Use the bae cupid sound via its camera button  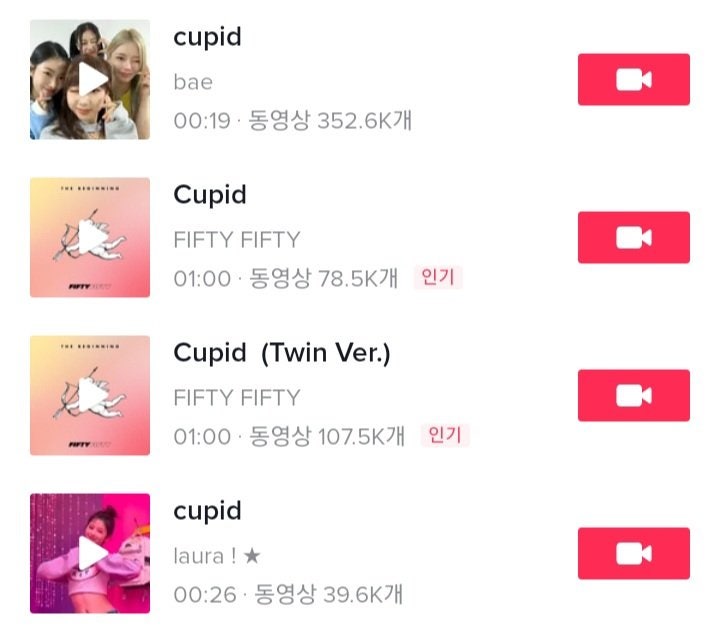click(633, 79)
